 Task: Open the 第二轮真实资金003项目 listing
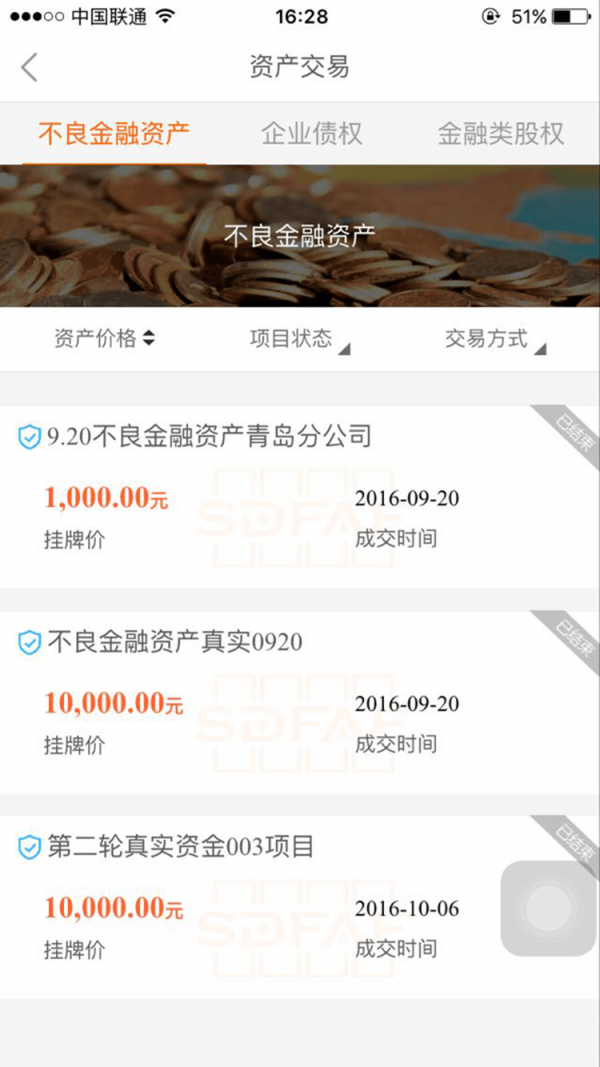click(x=181, y=847)
